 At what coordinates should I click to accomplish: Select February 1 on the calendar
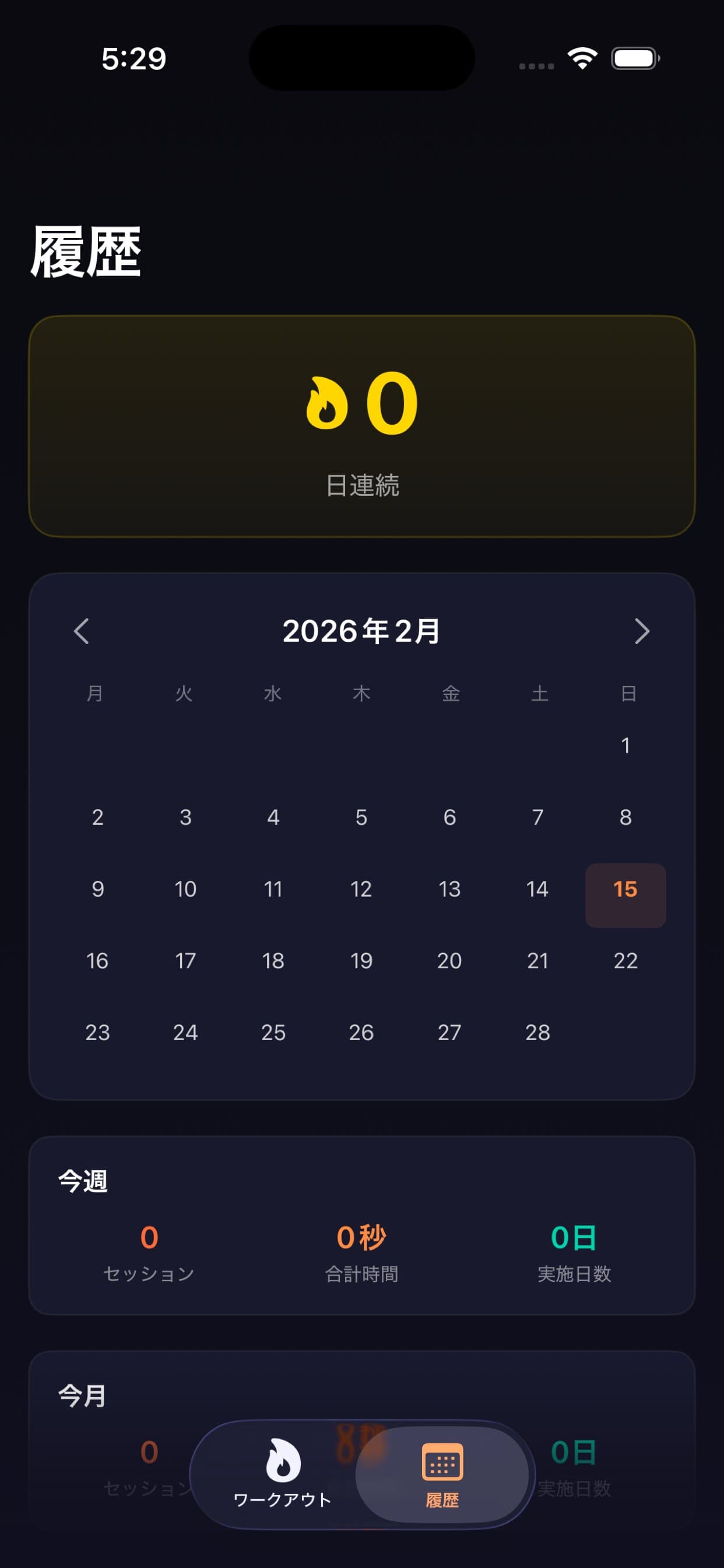[x=625, y=745]
